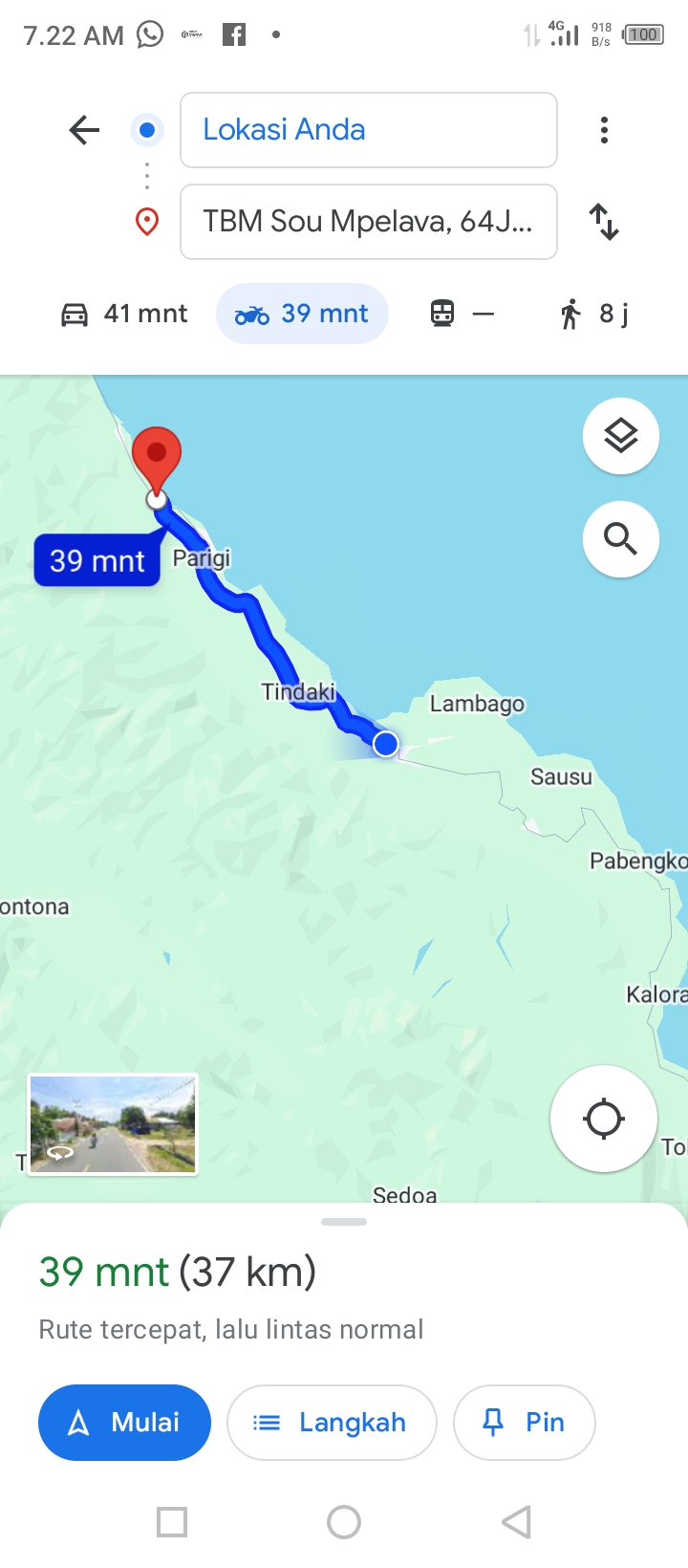This screenshot has width=688, height=1568.
Task: Go back using the top-left arrow
Action: coord(84,130)
